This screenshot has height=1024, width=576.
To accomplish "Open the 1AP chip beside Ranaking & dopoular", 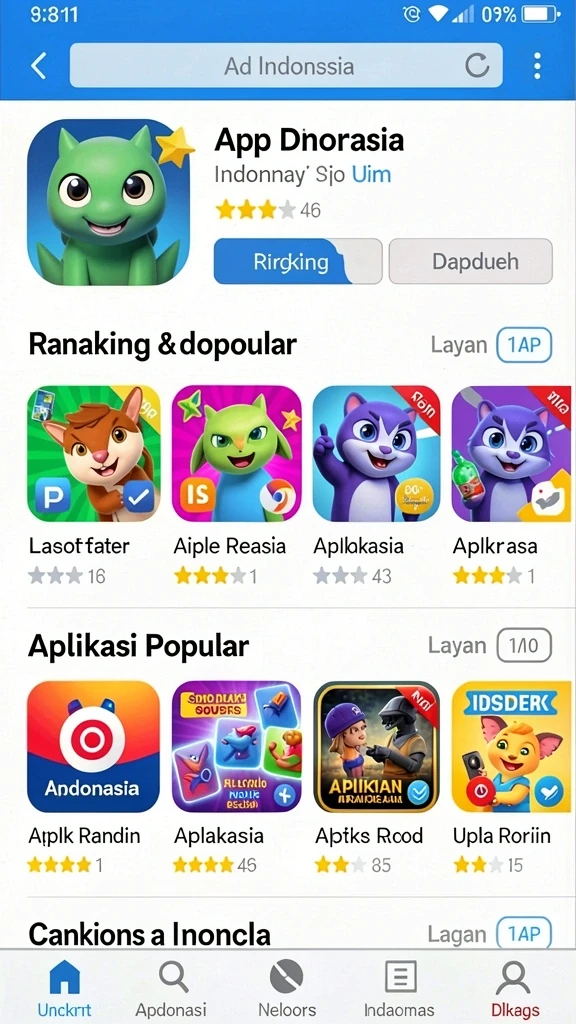I will (524, 345).
